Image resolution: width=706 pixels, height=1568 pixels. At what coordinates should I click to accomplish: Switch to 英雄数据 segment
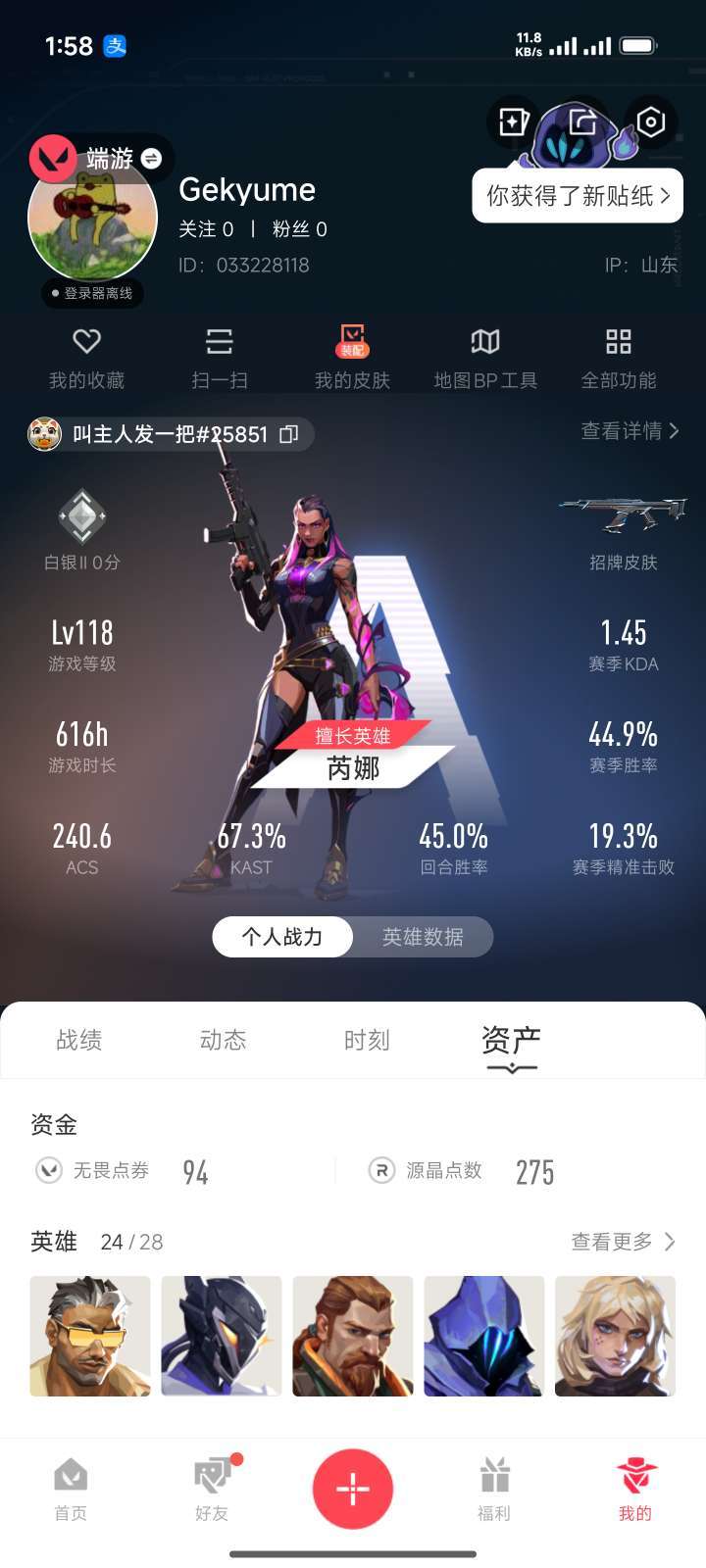point(423,937)
